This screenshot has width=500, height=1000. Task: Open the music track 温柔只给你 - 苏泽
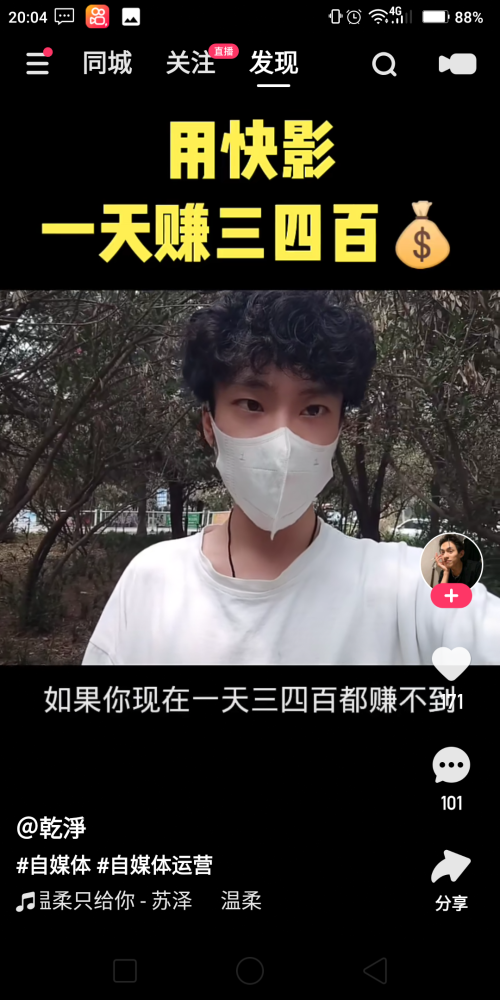pyautogui.click(x=138, y=901)
